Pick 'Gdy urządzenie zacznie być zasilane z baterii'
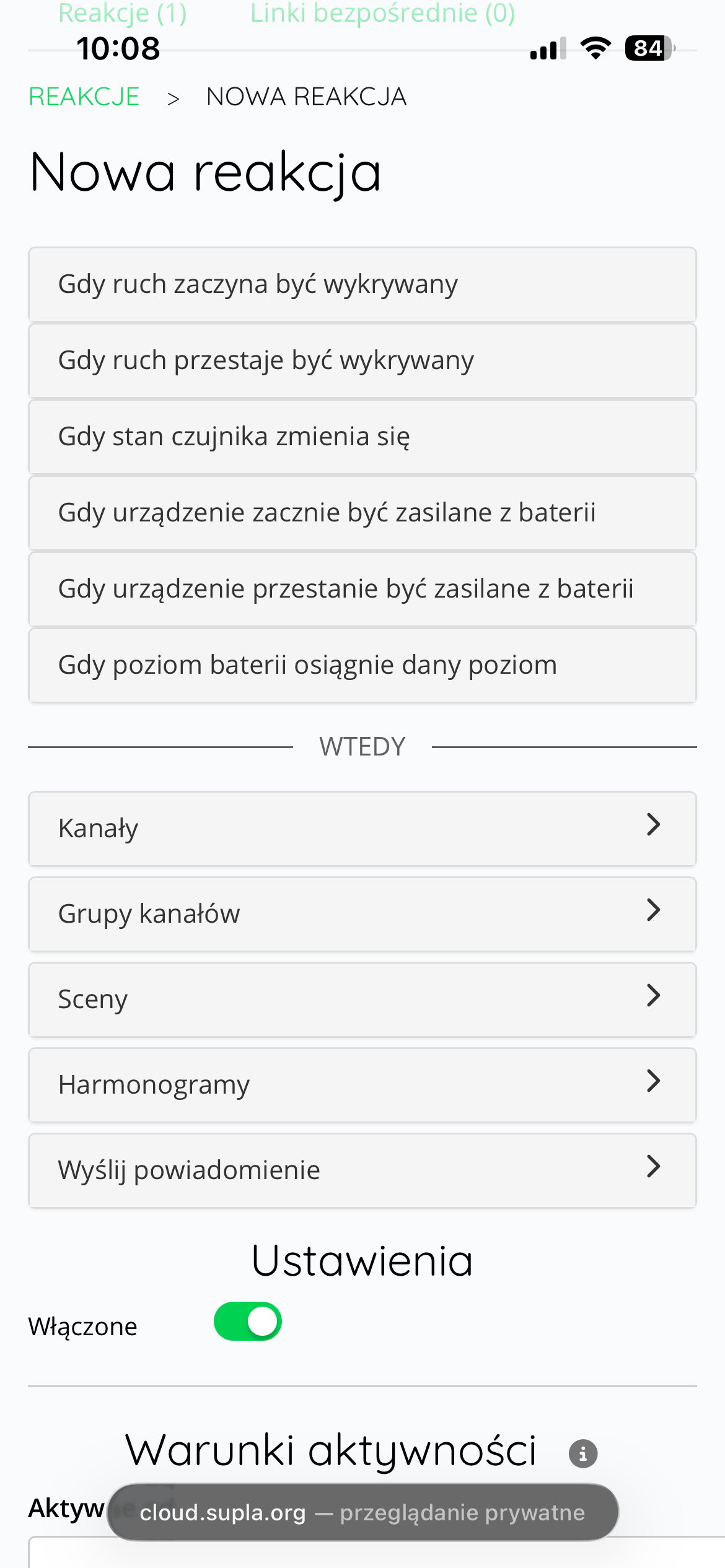Image resolution: width=725 pixels, height=1568 pixels. tap(362, 513)
